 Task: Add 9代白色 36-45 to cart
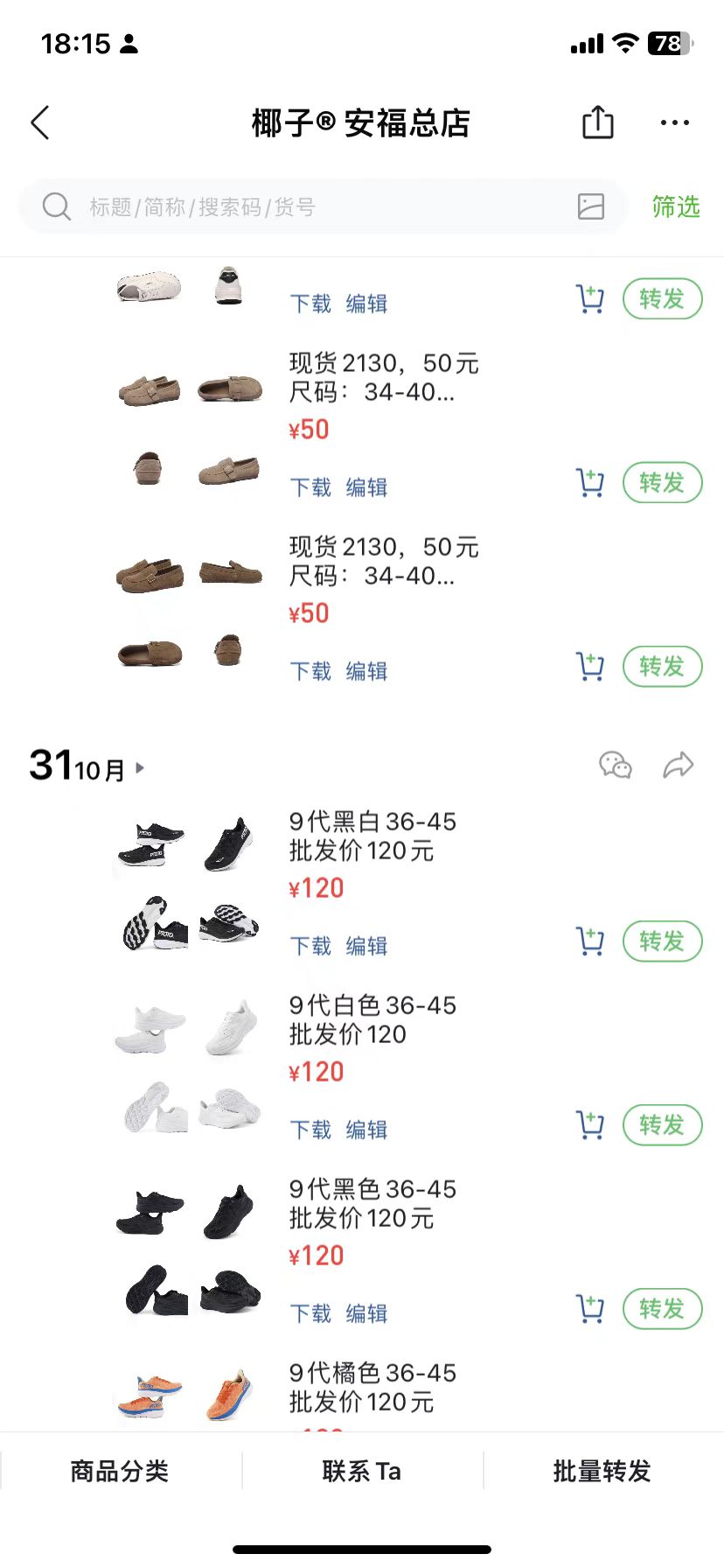[590, 1125]
